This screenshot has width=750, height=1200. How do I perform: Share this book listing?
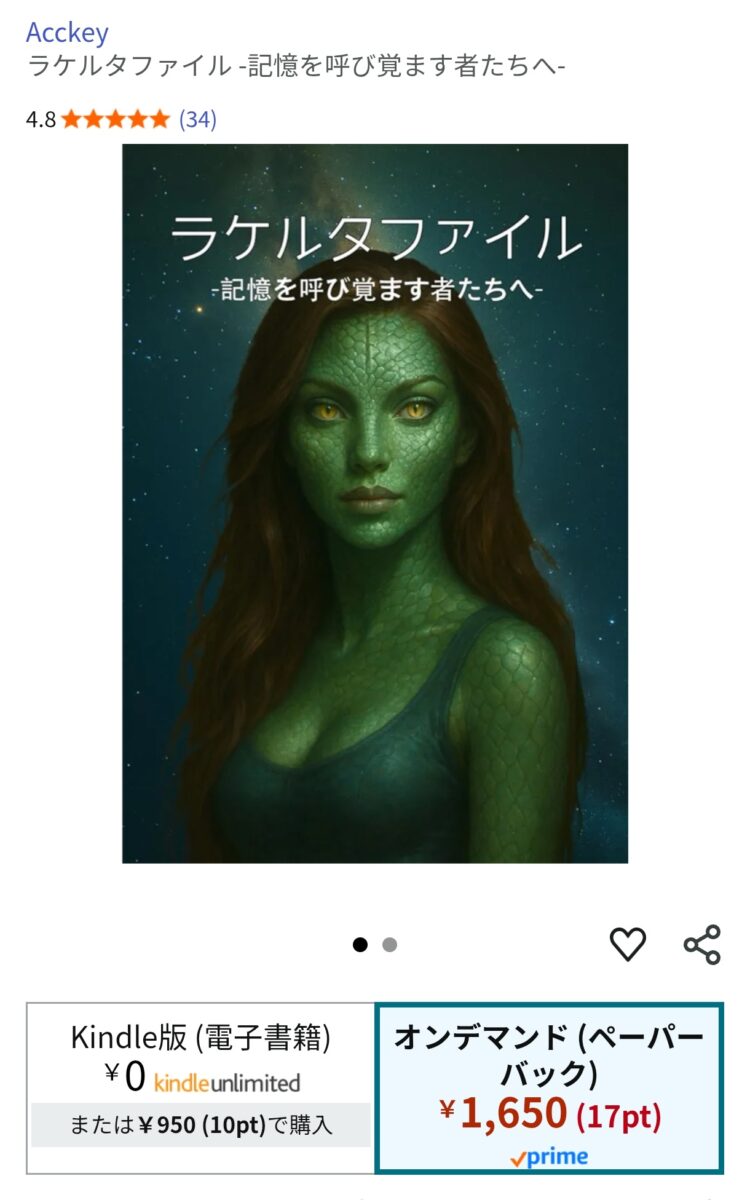tap(702, 944)
